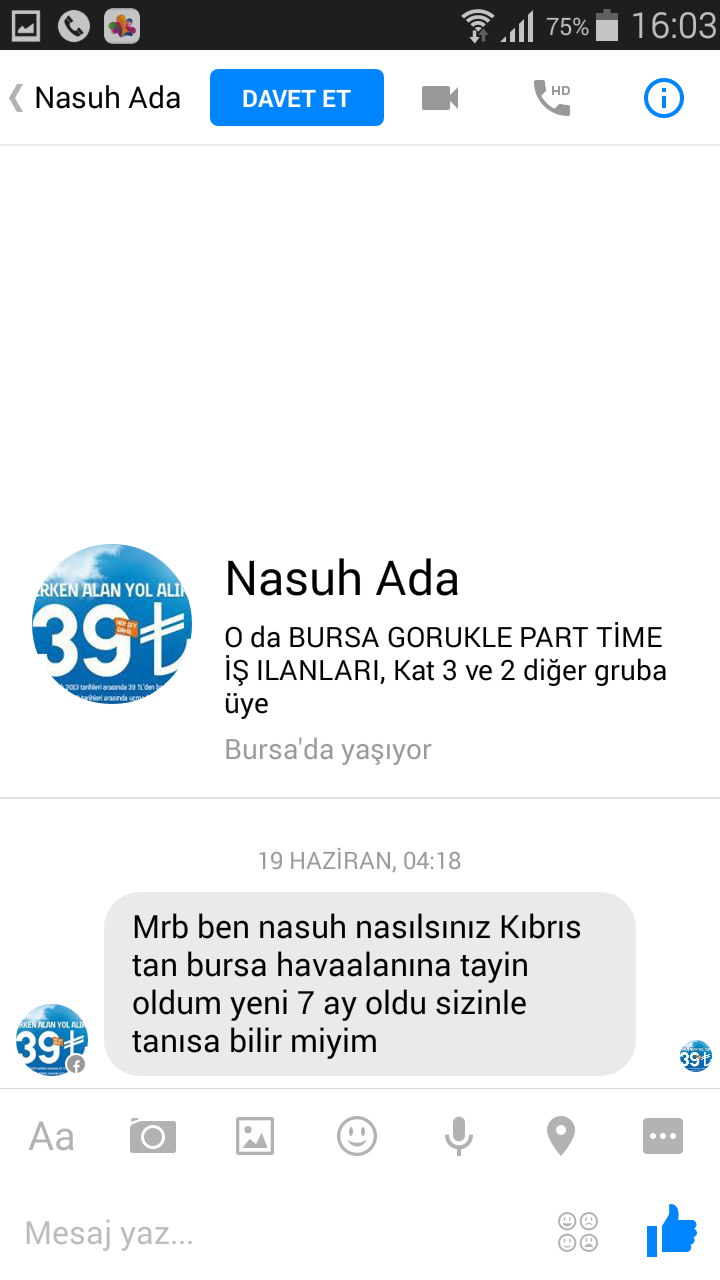720x1280 pixels.
Task: Start a video call with Nasuh Ada
Action: [x=440, y=98]
